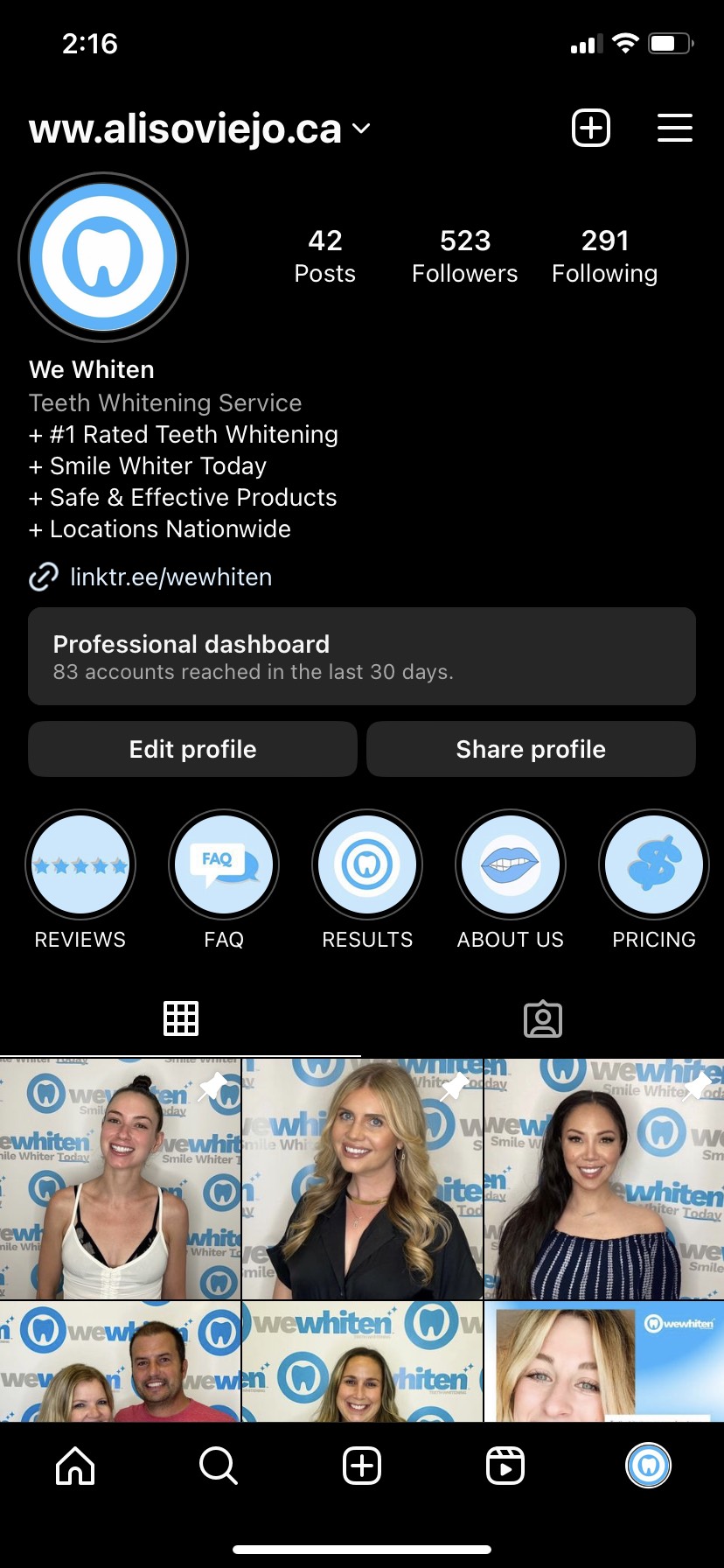Open the pinned post of woman in white top
The width and height of the screenshot is (724, 1568).
pyautogui.click(x=121, y=1179)
